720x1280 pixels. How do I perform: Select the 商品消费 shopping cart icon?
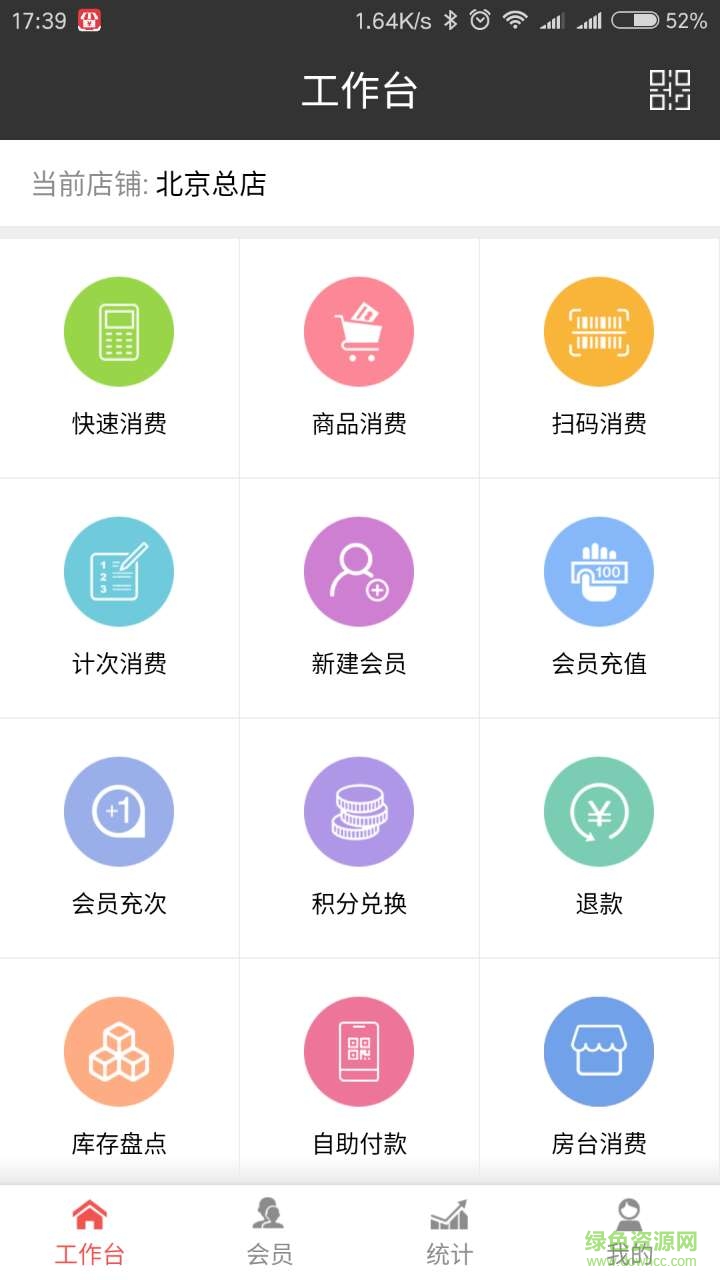[x=359, y=331]
